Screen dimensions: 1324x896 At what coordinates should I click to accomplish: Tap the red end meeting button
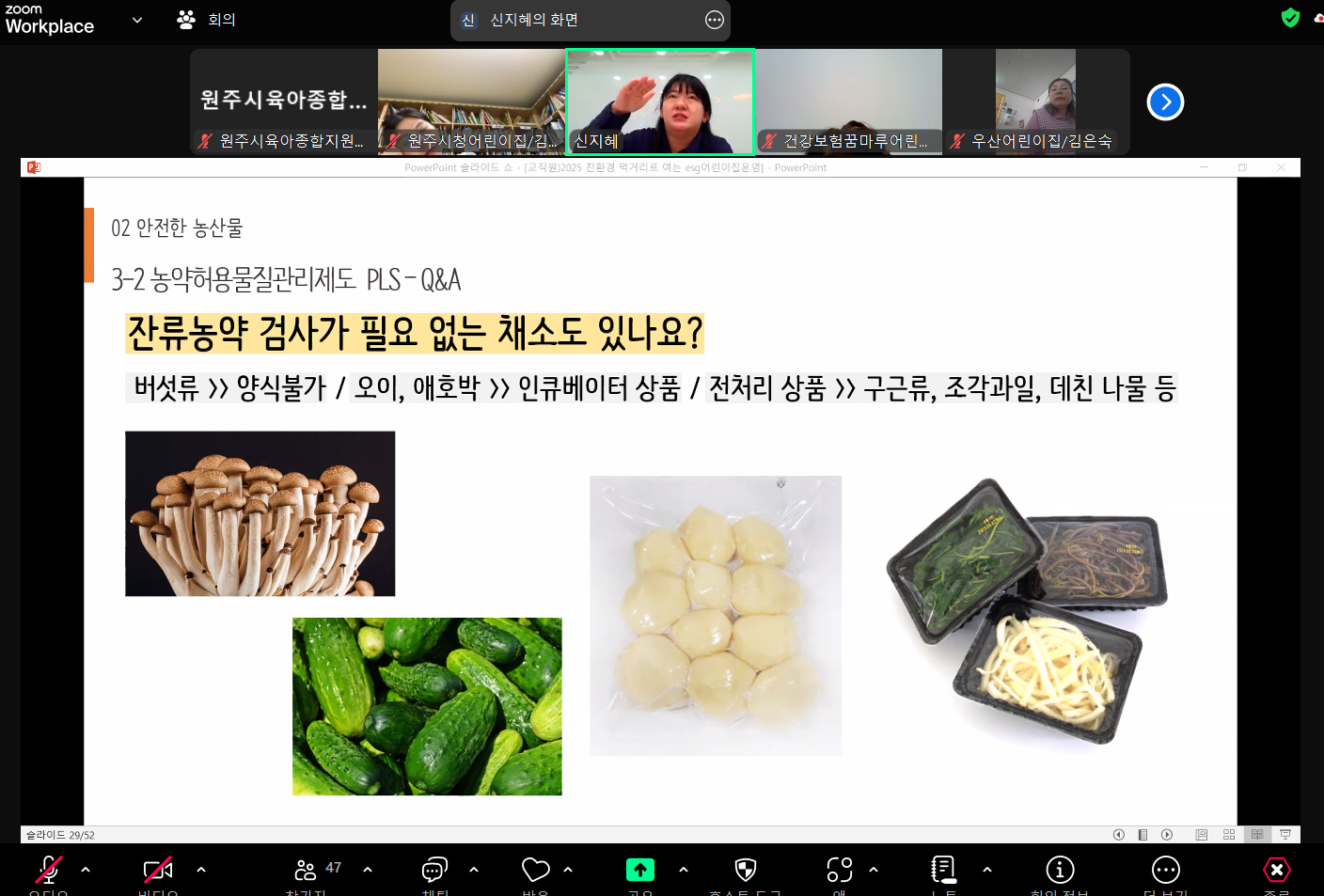(x=1276, y=870)
